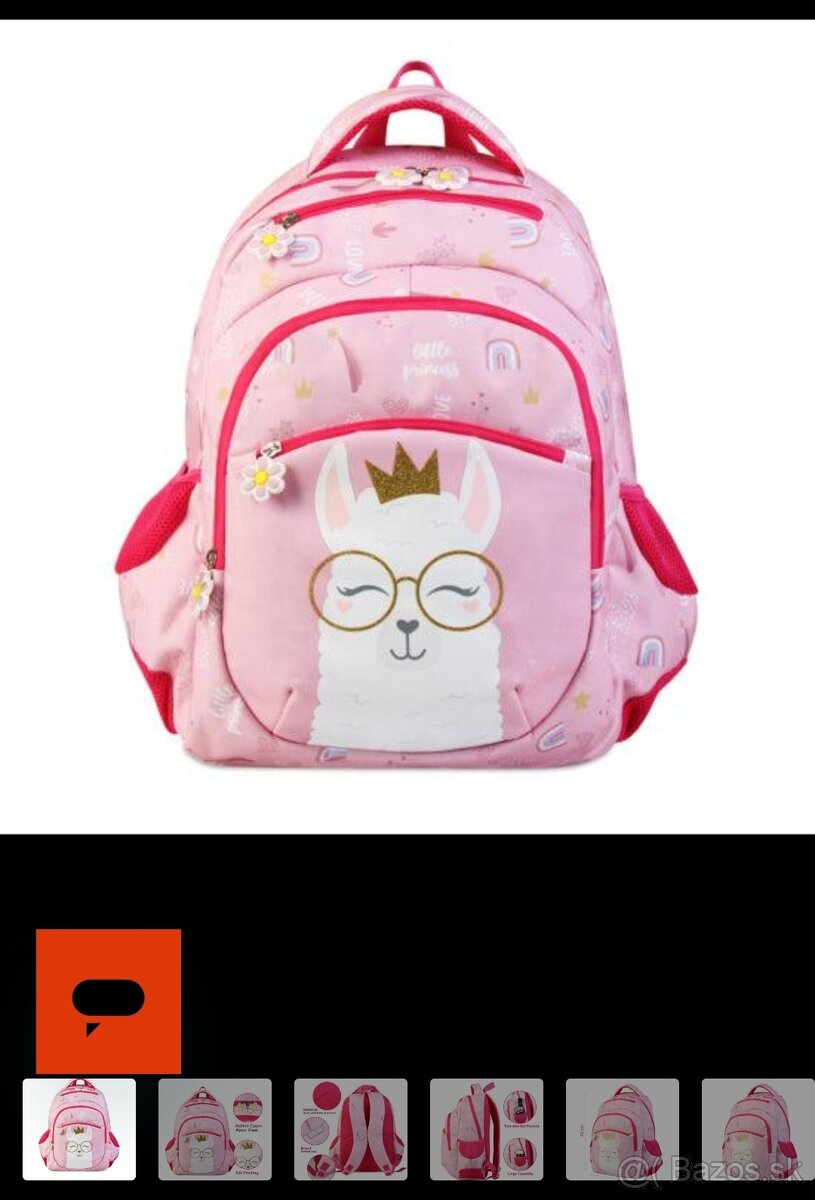Open the orange chat bubble button
Viewport: 815px width, 1200px height.
pyautogui.click(x=108, y=1001)
